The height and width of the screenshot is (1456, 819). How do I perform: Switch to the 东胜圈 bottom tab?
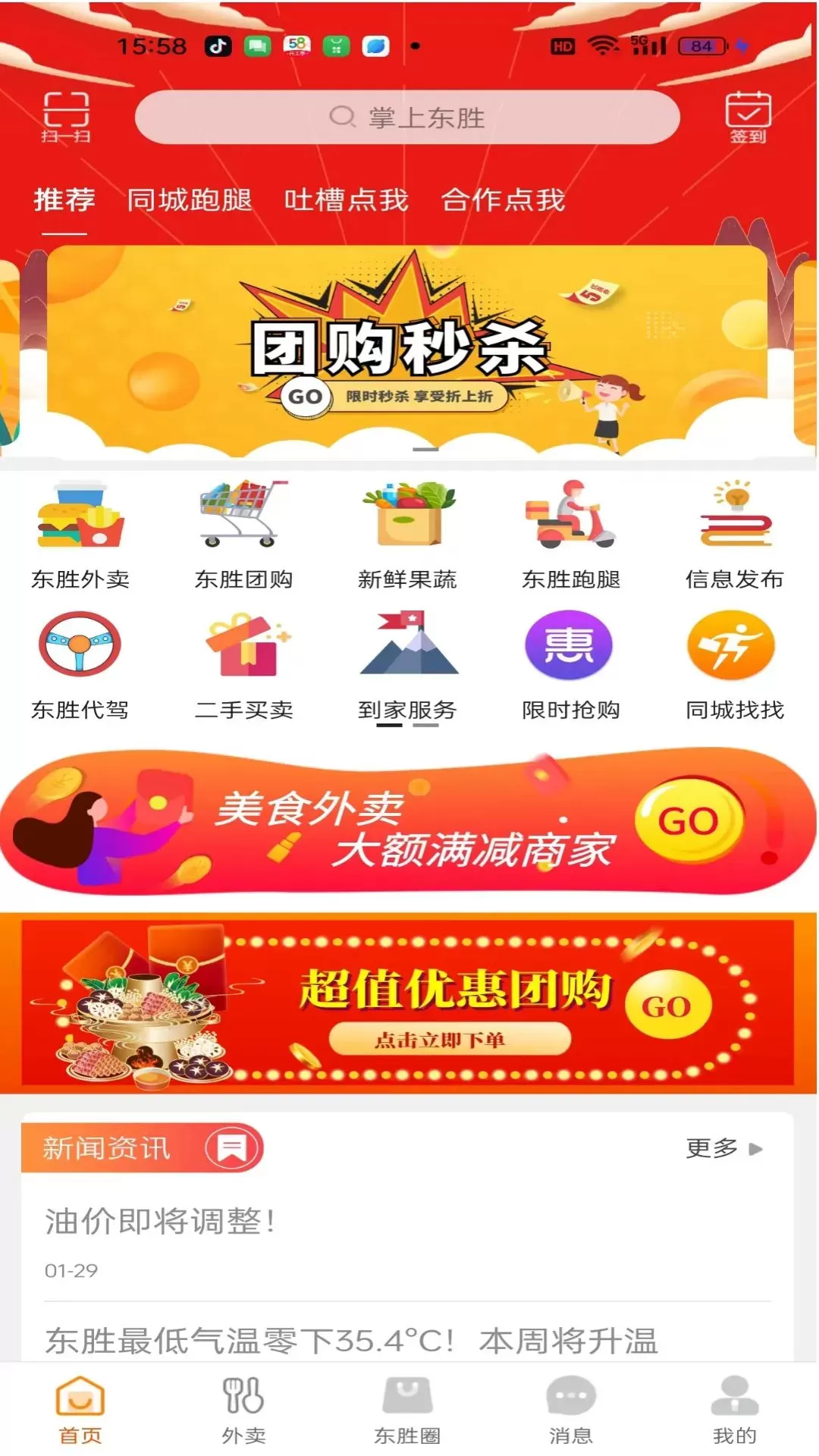[x=407, y=1410]
